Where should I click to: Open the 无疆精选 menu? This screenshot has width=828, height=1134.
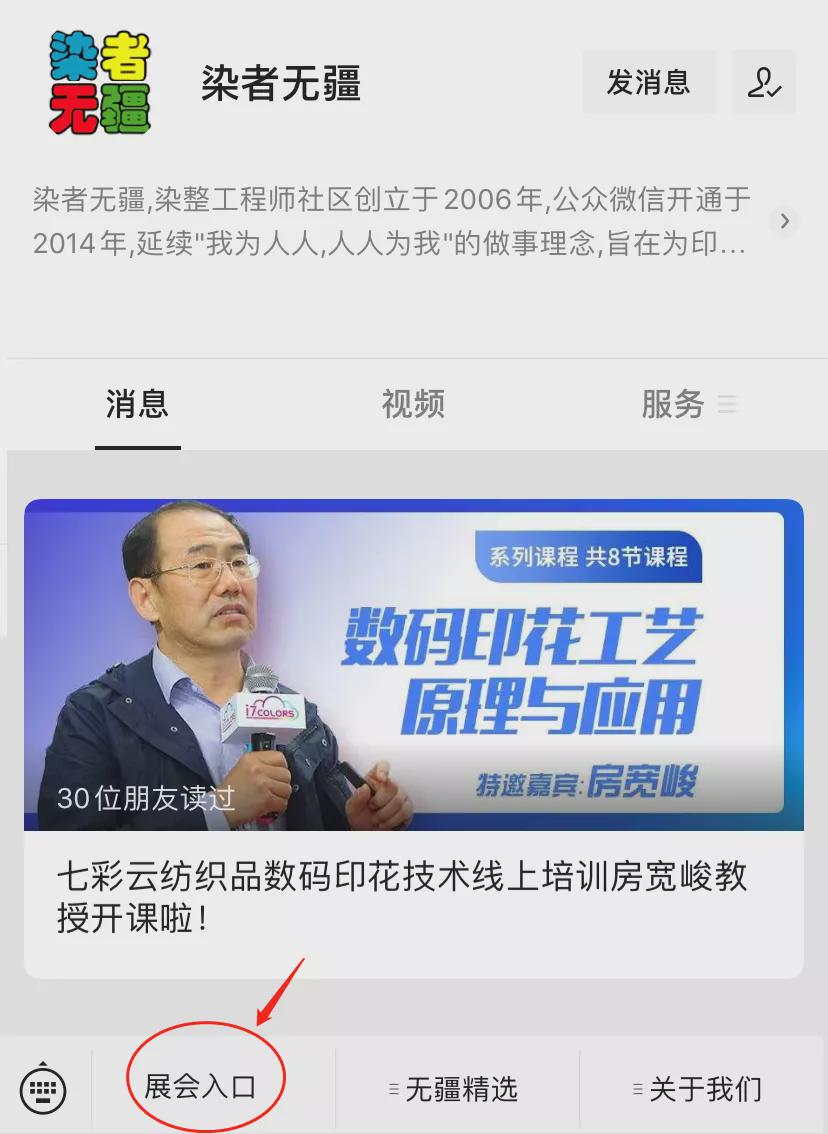458,1089
